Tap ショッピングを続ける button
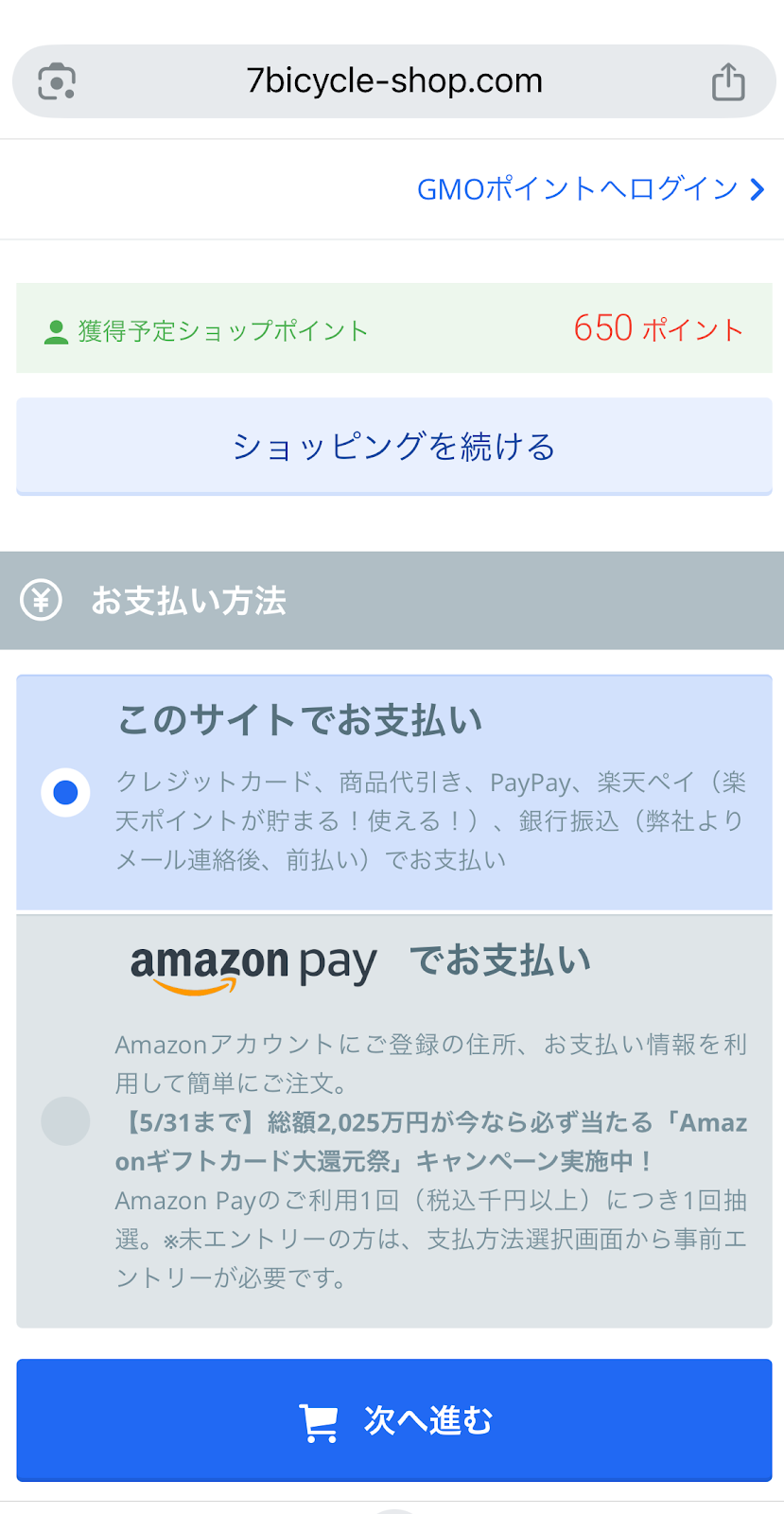The height and width of the screenshot is (1514, 784). tap(394, 447)
